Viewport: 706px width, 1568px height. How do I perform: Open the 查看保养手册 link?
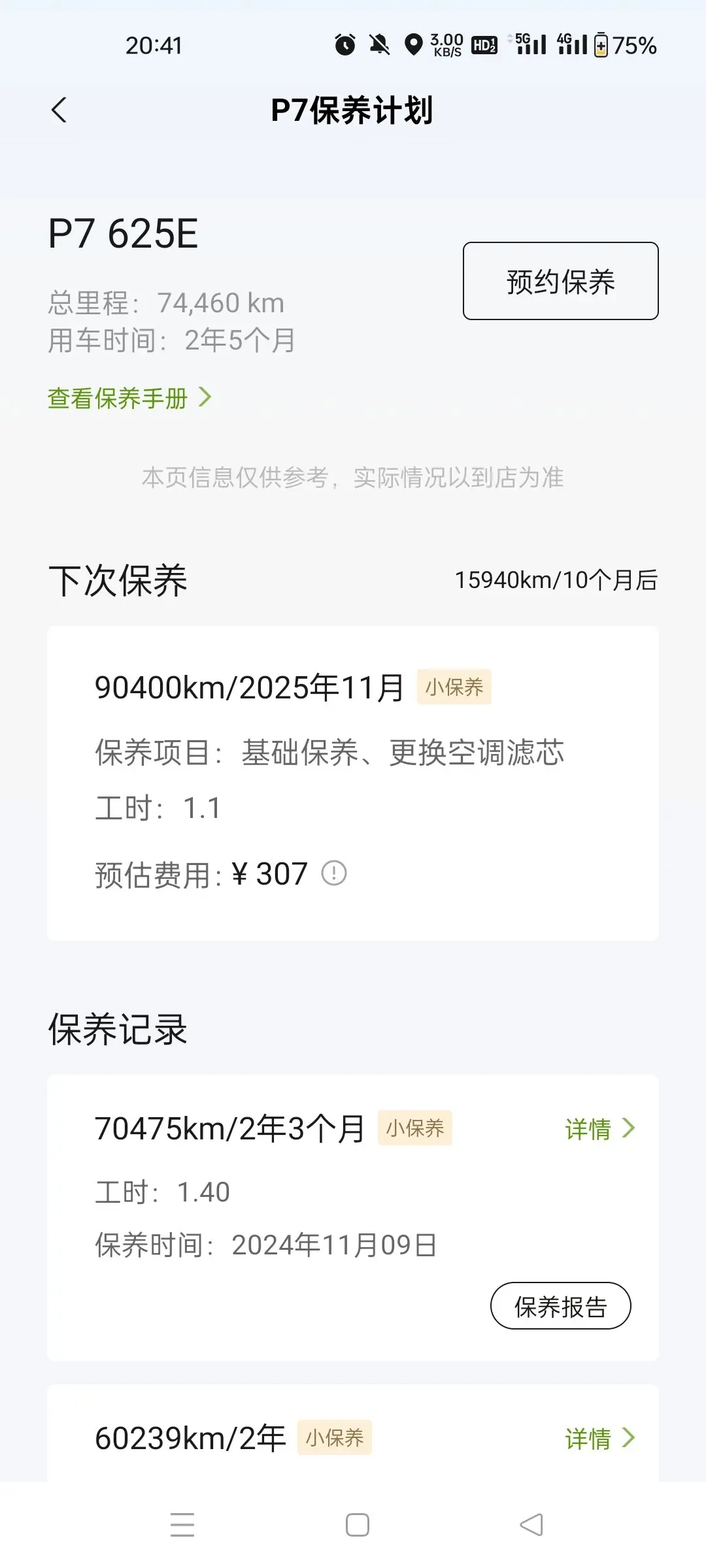coord(129,398)
